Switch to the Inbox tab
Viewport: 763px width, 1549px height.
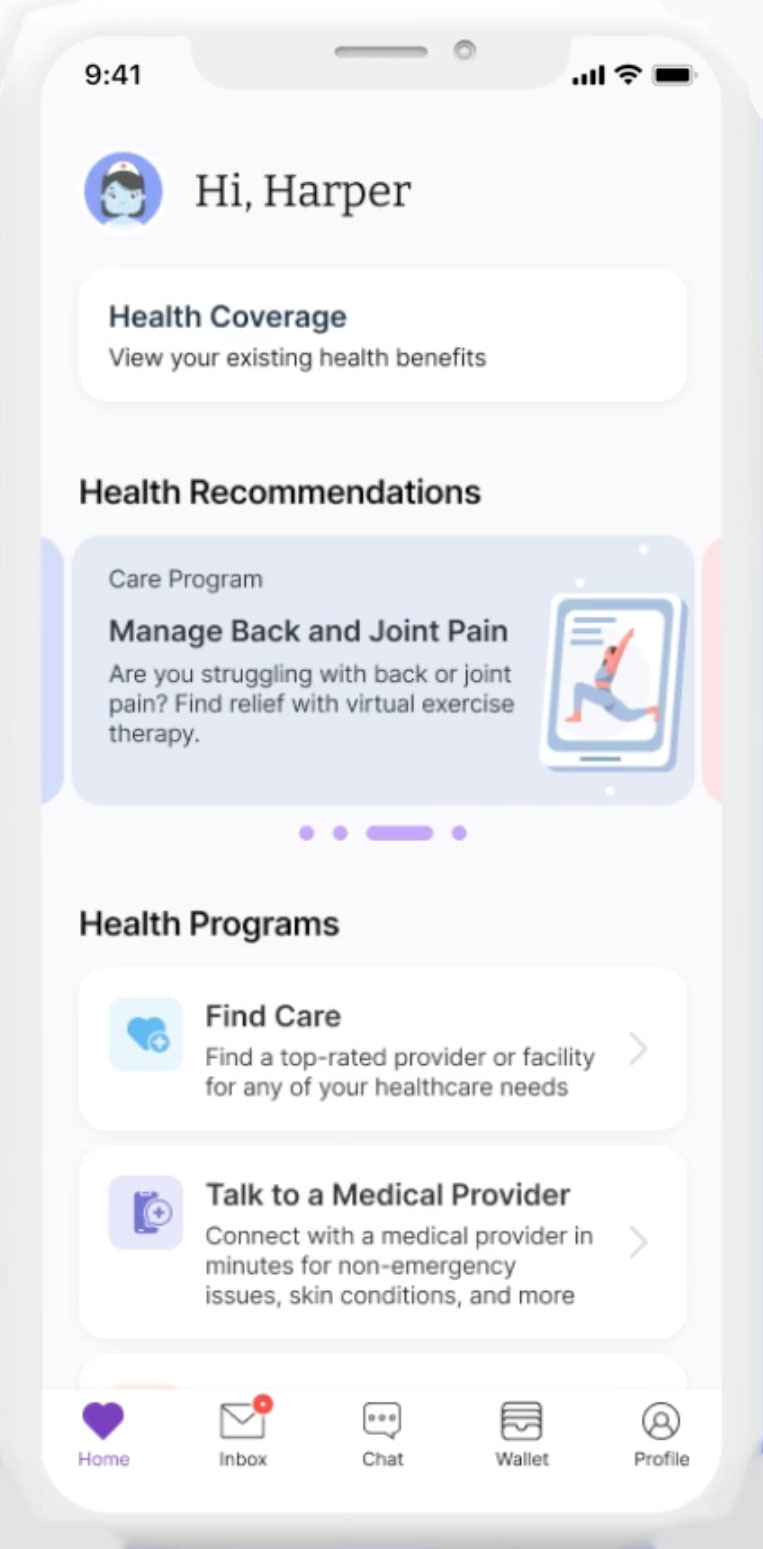(x=243, y=1433)
